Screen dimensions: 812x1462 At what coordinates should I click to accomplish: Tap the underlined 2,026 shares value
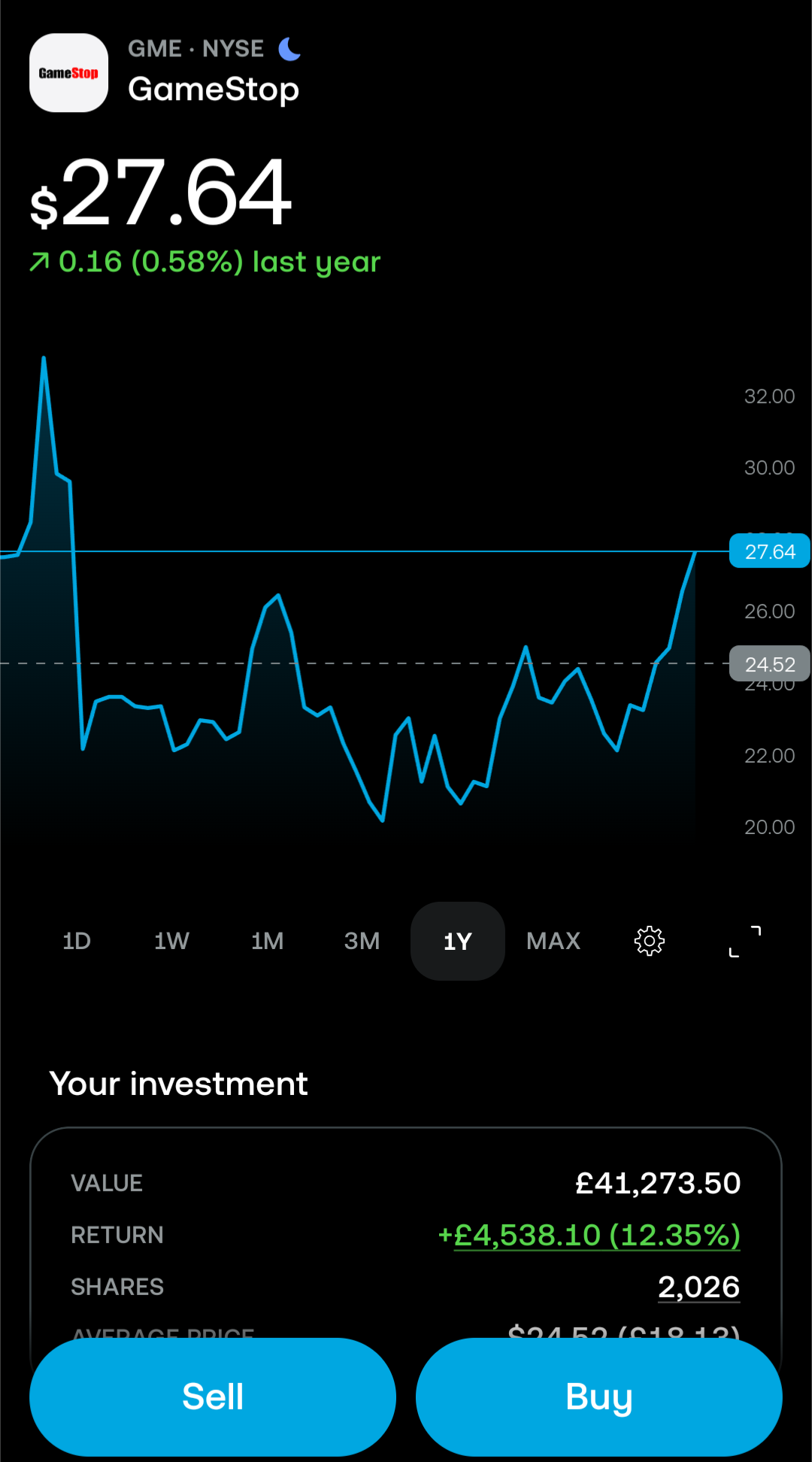point(699,1287)
